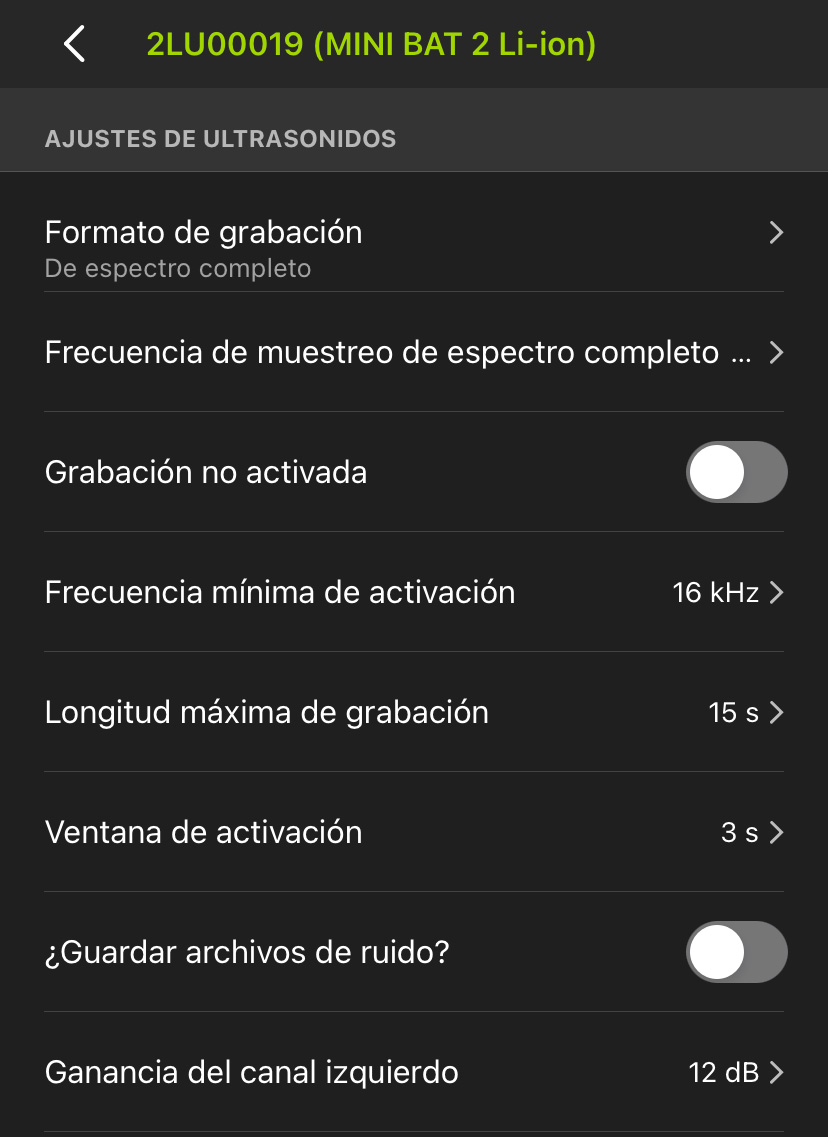Image resolution: width=828 pixels, height=1137 pixels.
Task: Select the Ventana de activación label
Action: point(203,832)
